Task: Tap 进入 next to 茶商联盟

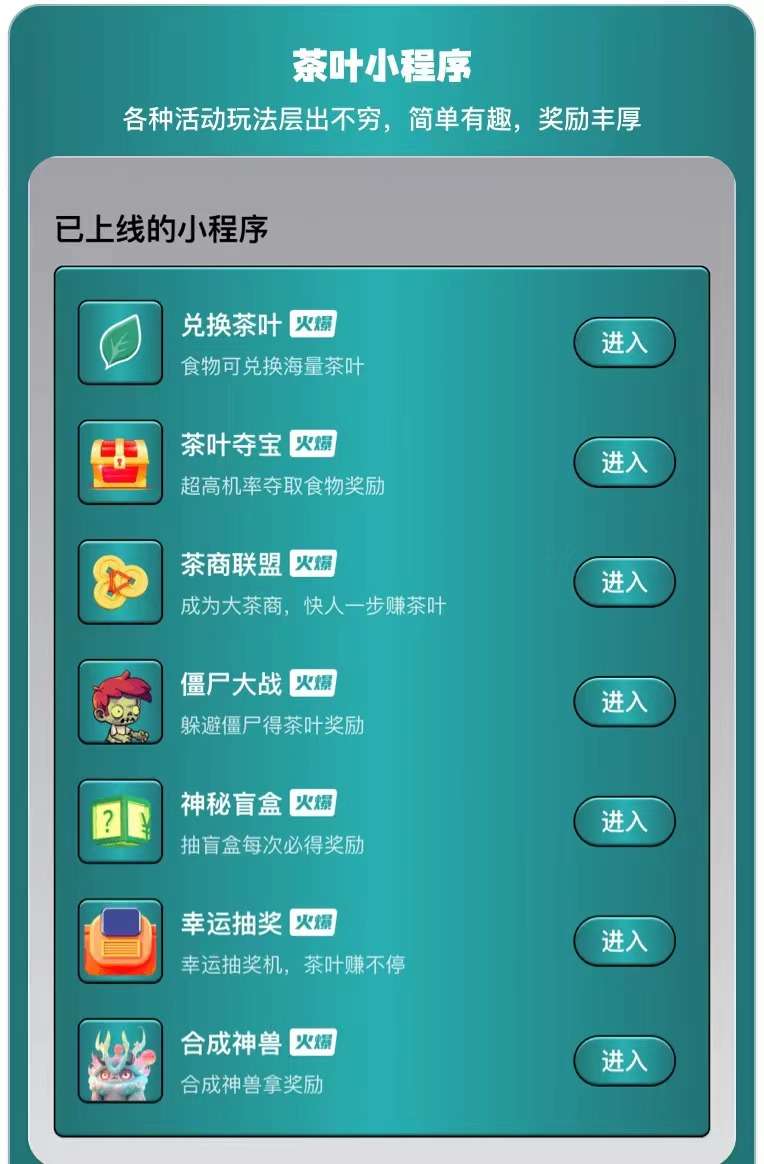Action: pos(624,582)
